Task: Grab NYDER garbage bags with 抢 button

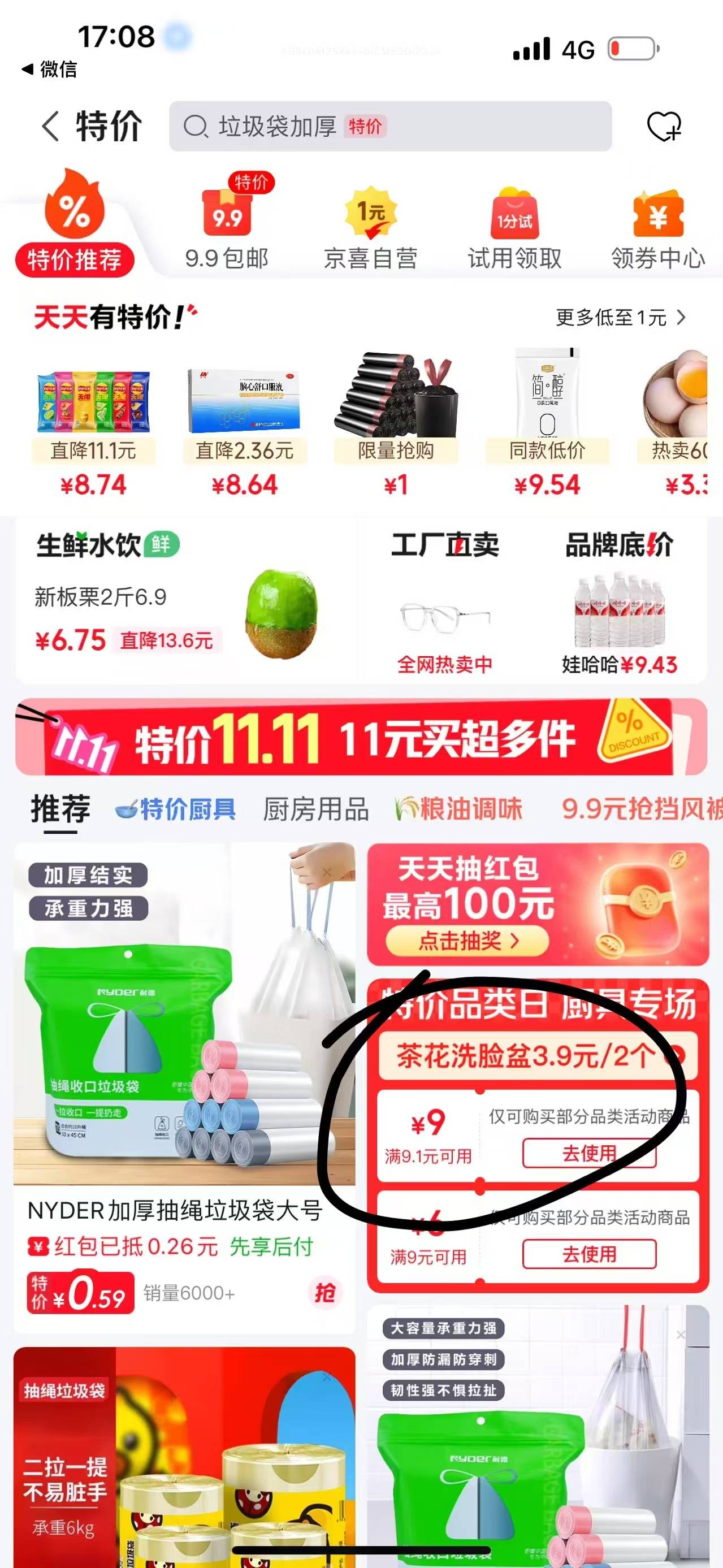Action: tap(325, 1292)
